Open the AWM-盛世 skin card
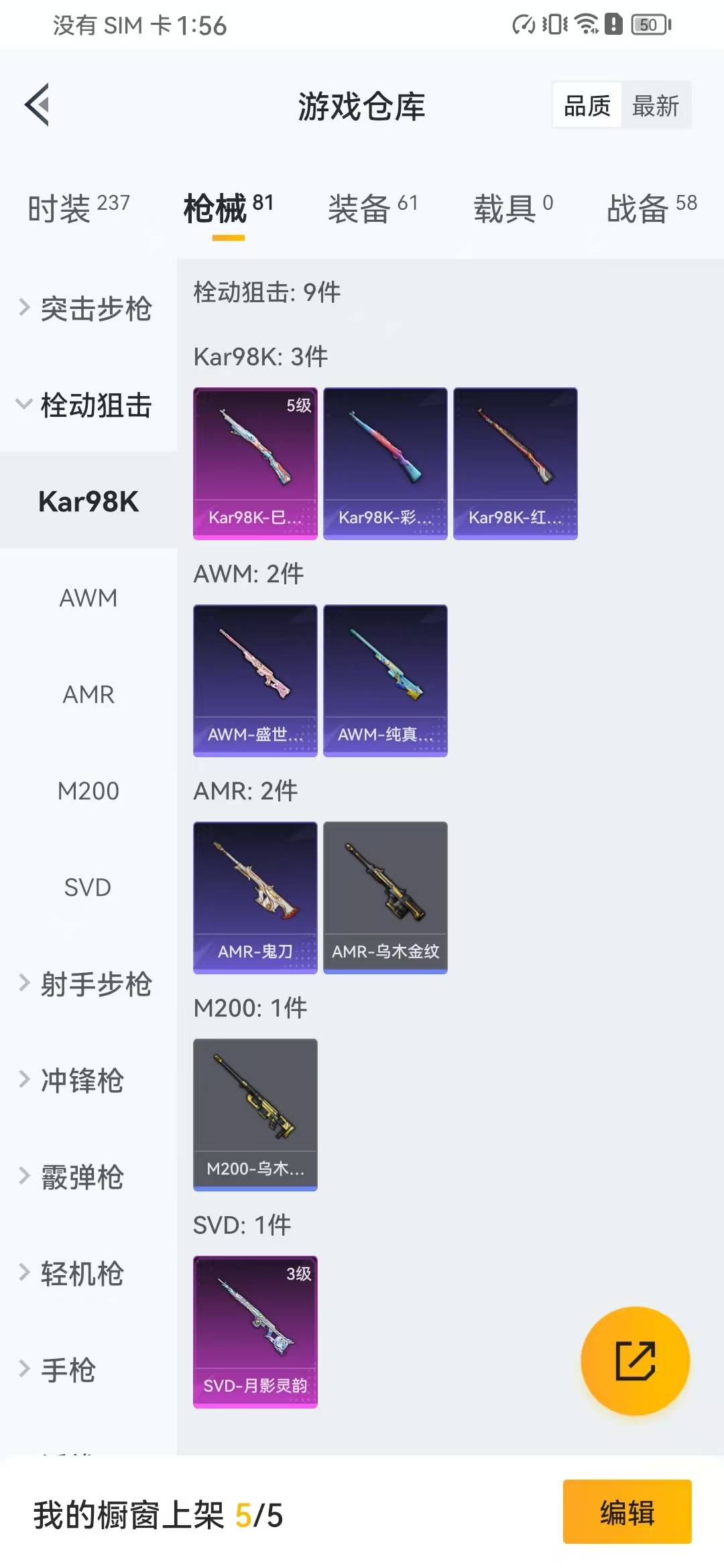724x1568 pixels. (x=255, y=681)
